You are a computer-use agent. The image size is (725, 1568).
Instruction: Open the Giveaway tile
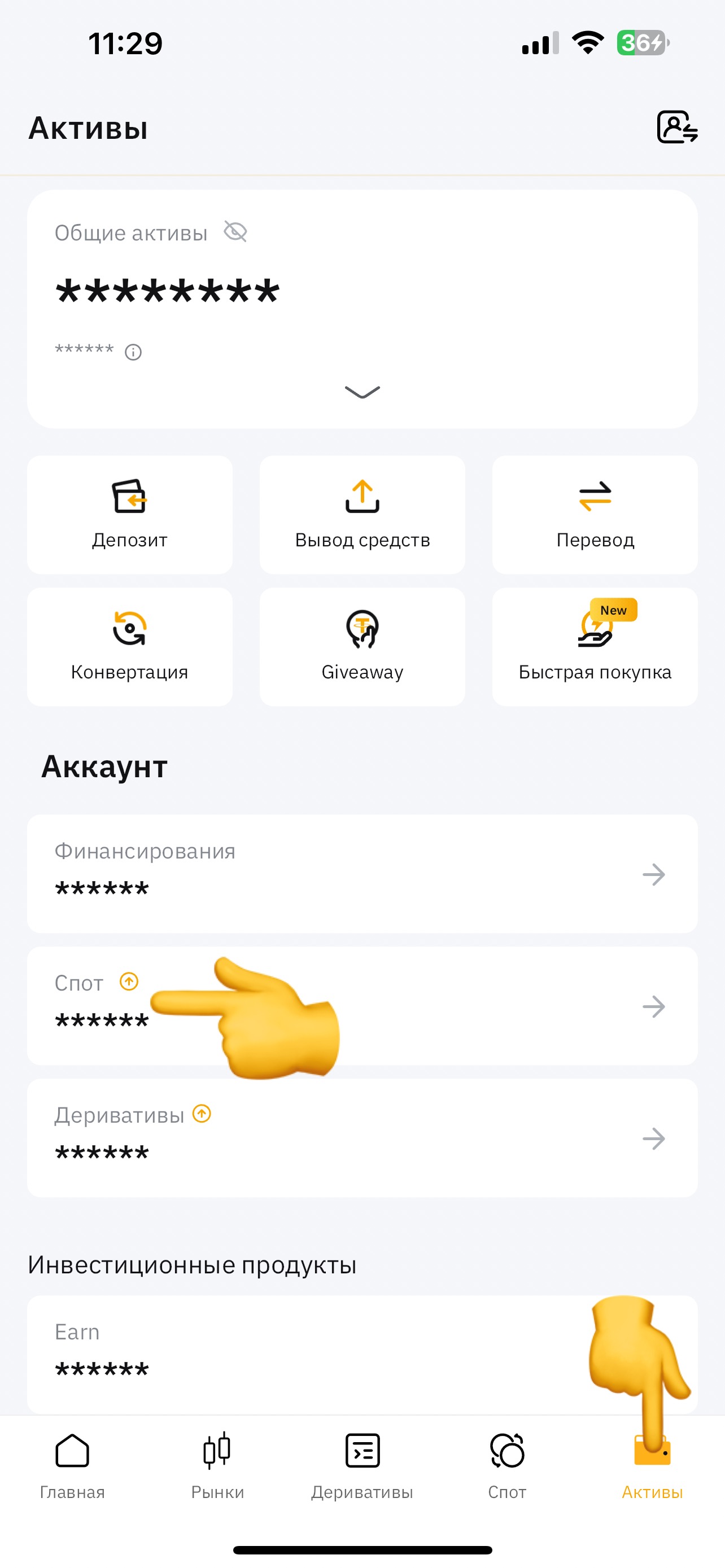tap(362, 646)
